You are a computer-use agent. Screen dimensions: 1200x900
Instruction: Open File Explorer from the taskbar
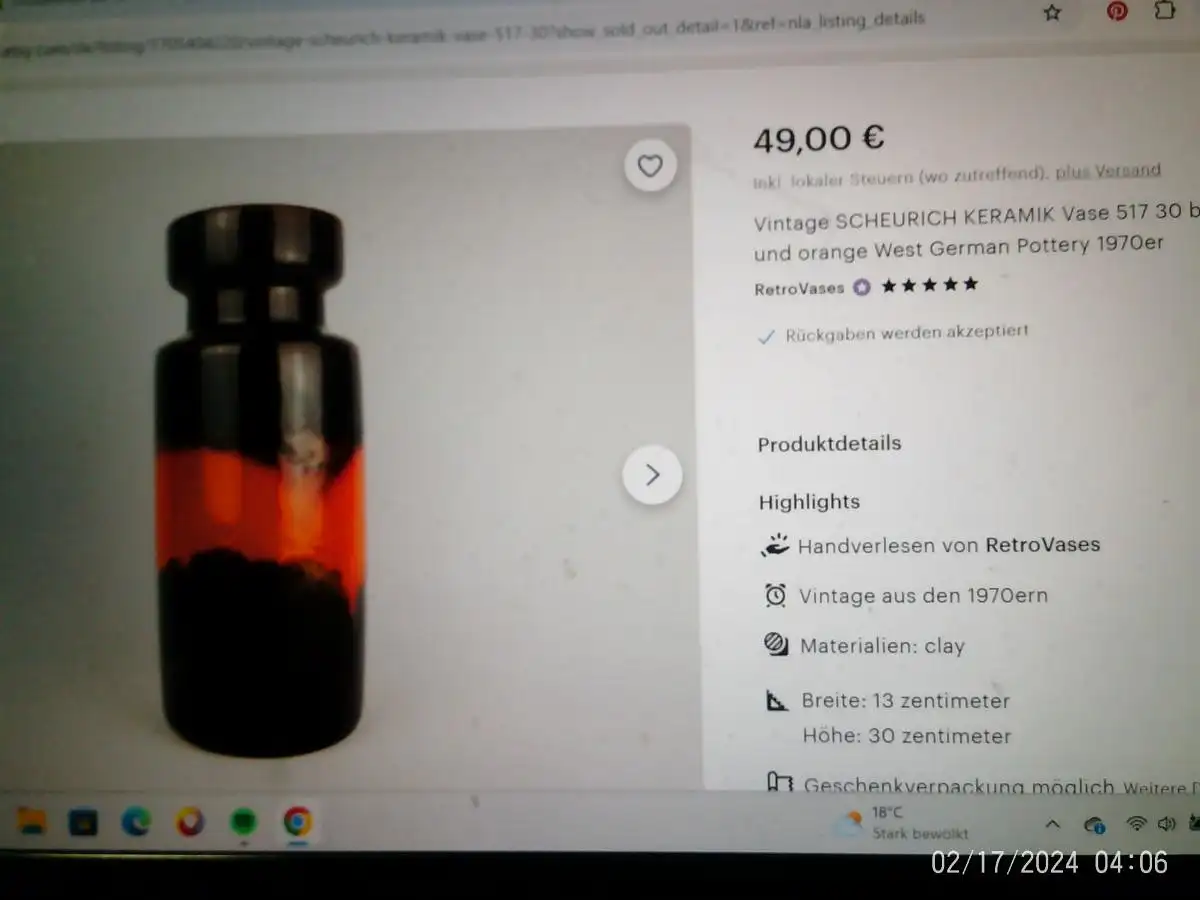(x=32, y=822)
